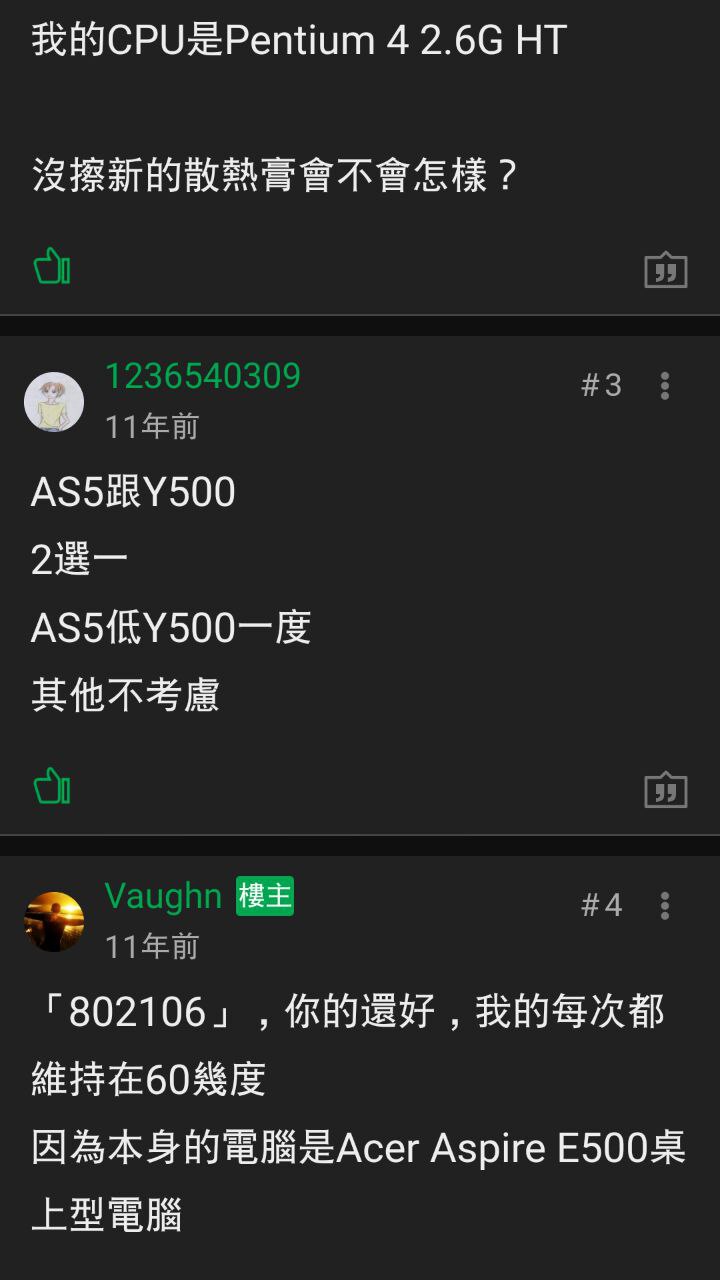Quote the post about Pentium 4 CPU

pos(665,269)
